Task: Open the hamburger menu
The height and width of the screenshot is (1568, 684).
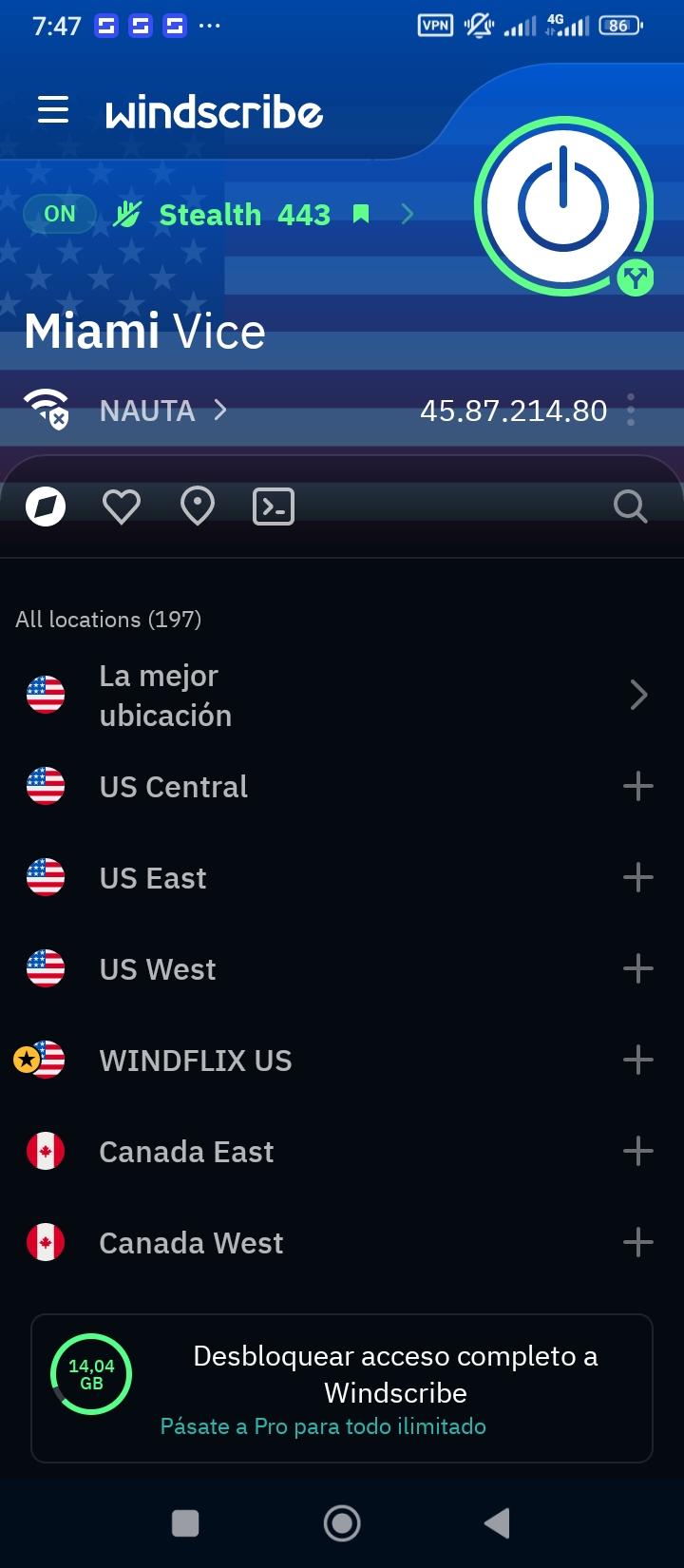Action: (53, 110)
